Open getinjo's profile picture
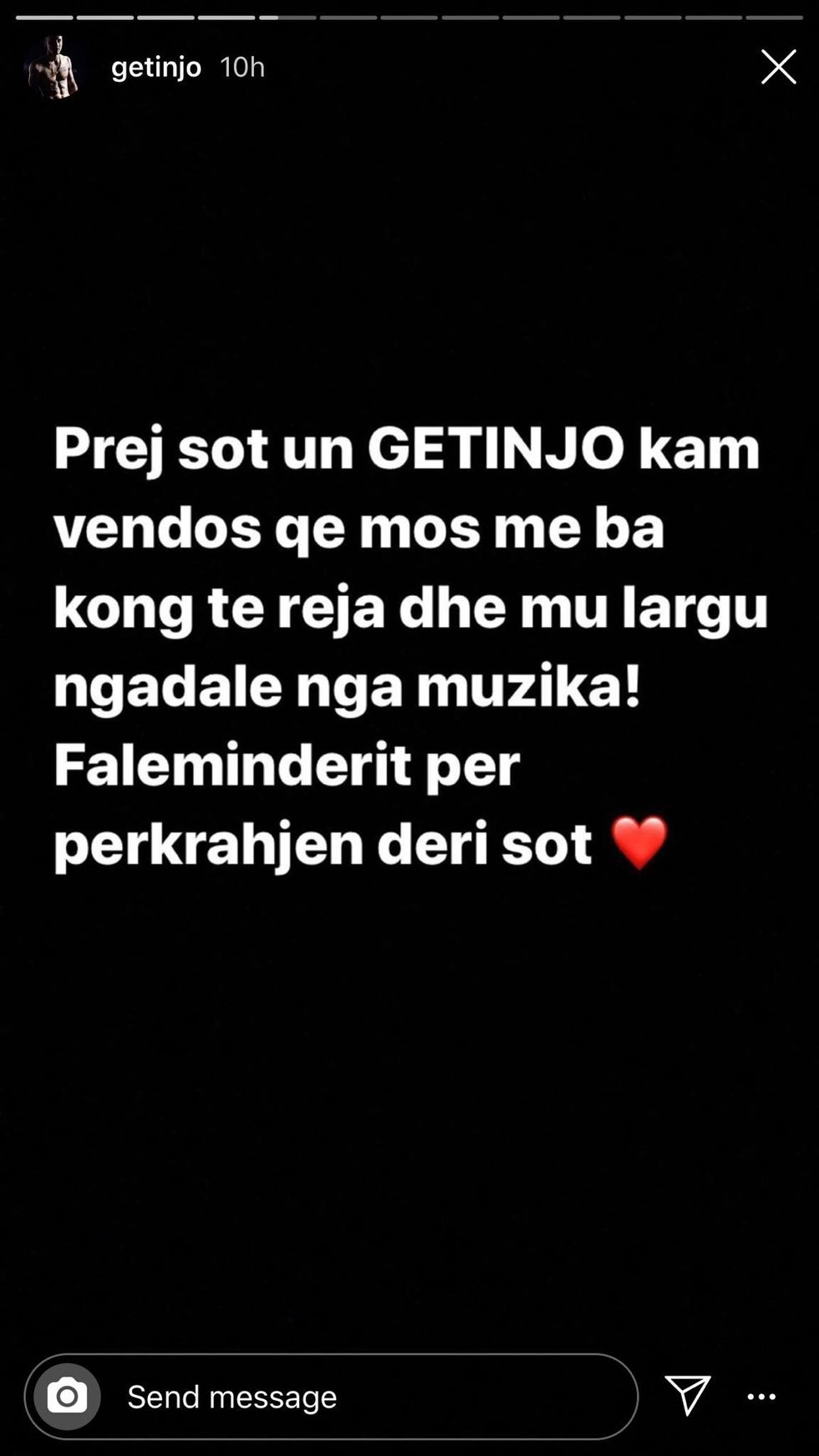Screen dimensions: 819x1456 coord(54,67)
